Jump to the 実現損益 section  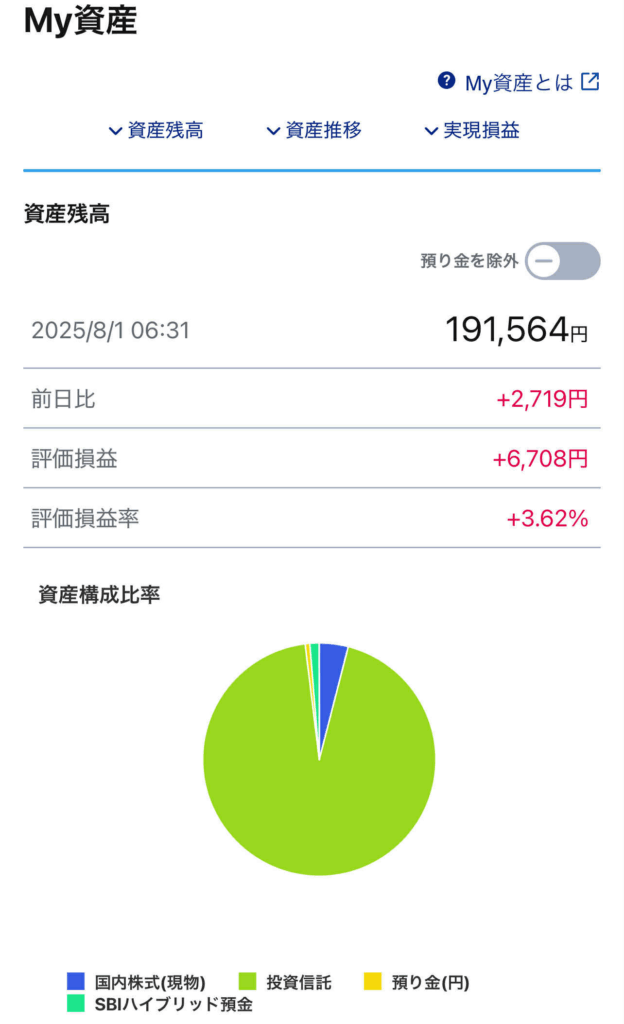coord(472,131)
